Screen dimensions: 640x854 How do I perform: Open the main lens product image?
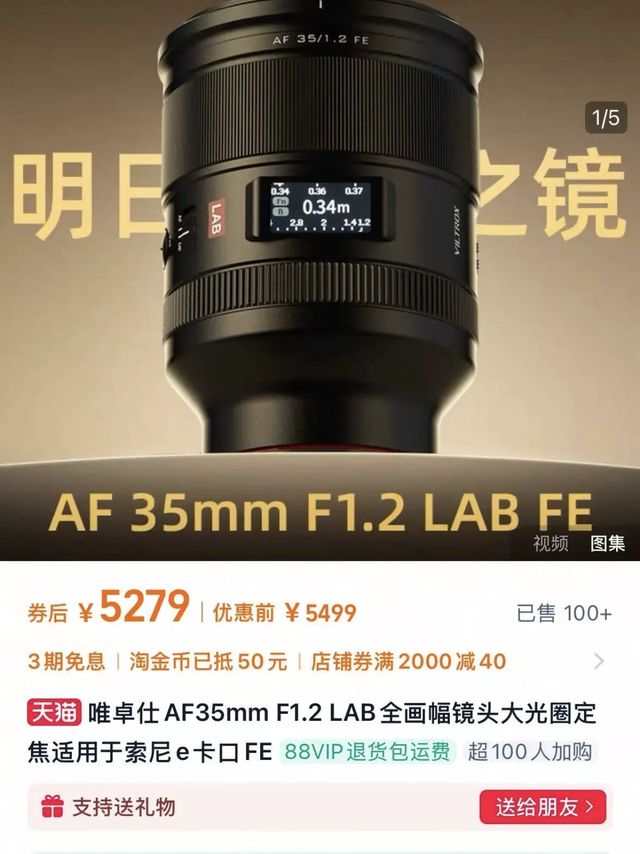click(320, 260)
